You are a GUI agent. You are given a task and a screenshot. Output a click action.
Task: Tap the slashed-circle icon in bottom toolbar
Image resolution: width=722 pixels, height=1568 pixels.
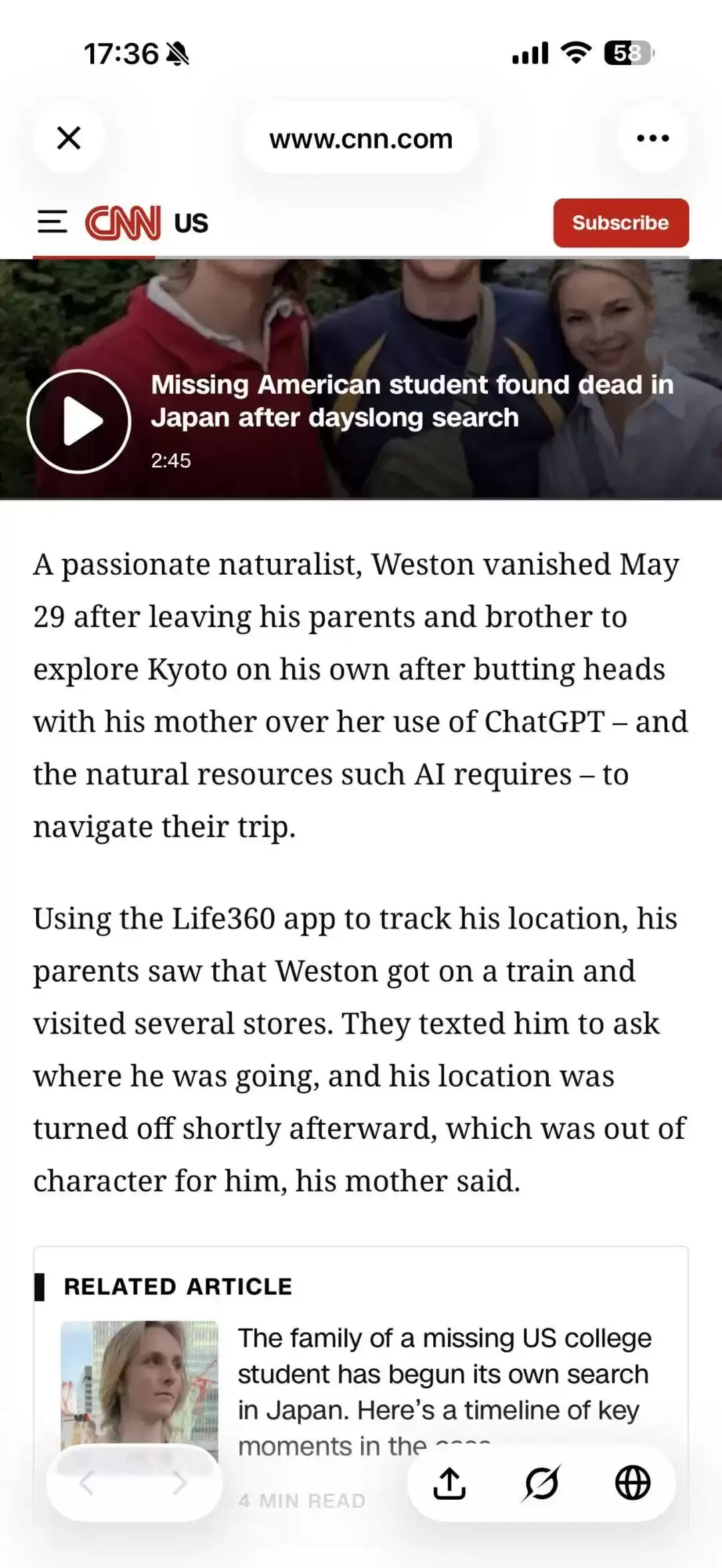click(x=541, y=1484)
